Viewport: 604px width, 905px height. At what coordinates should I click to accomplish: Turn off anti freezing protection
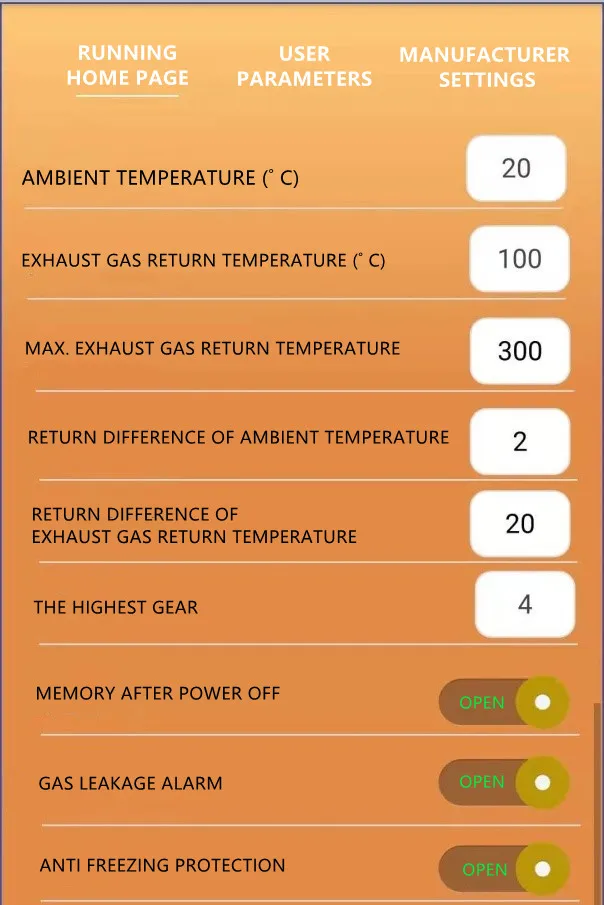coord(504,869)
